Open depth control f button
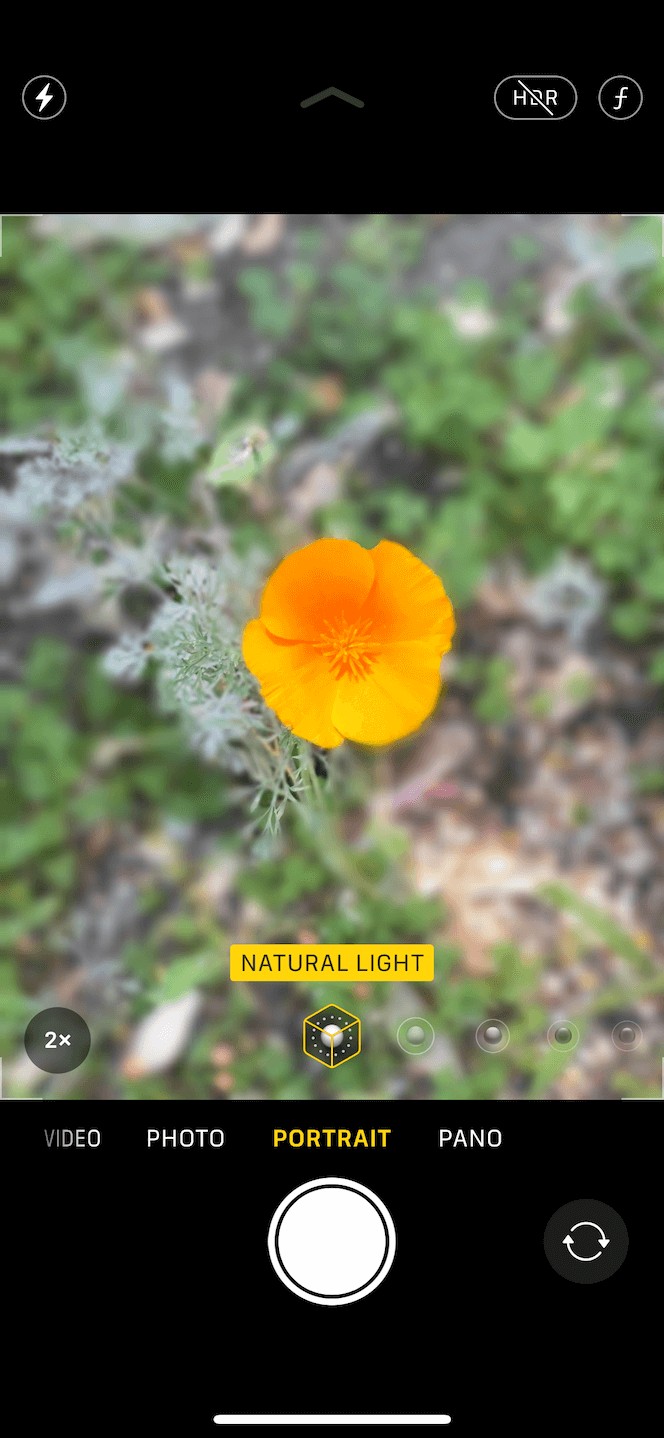The height and width of the screenshot is (1438, 664). pyautogui.click(x=620, y=98)
